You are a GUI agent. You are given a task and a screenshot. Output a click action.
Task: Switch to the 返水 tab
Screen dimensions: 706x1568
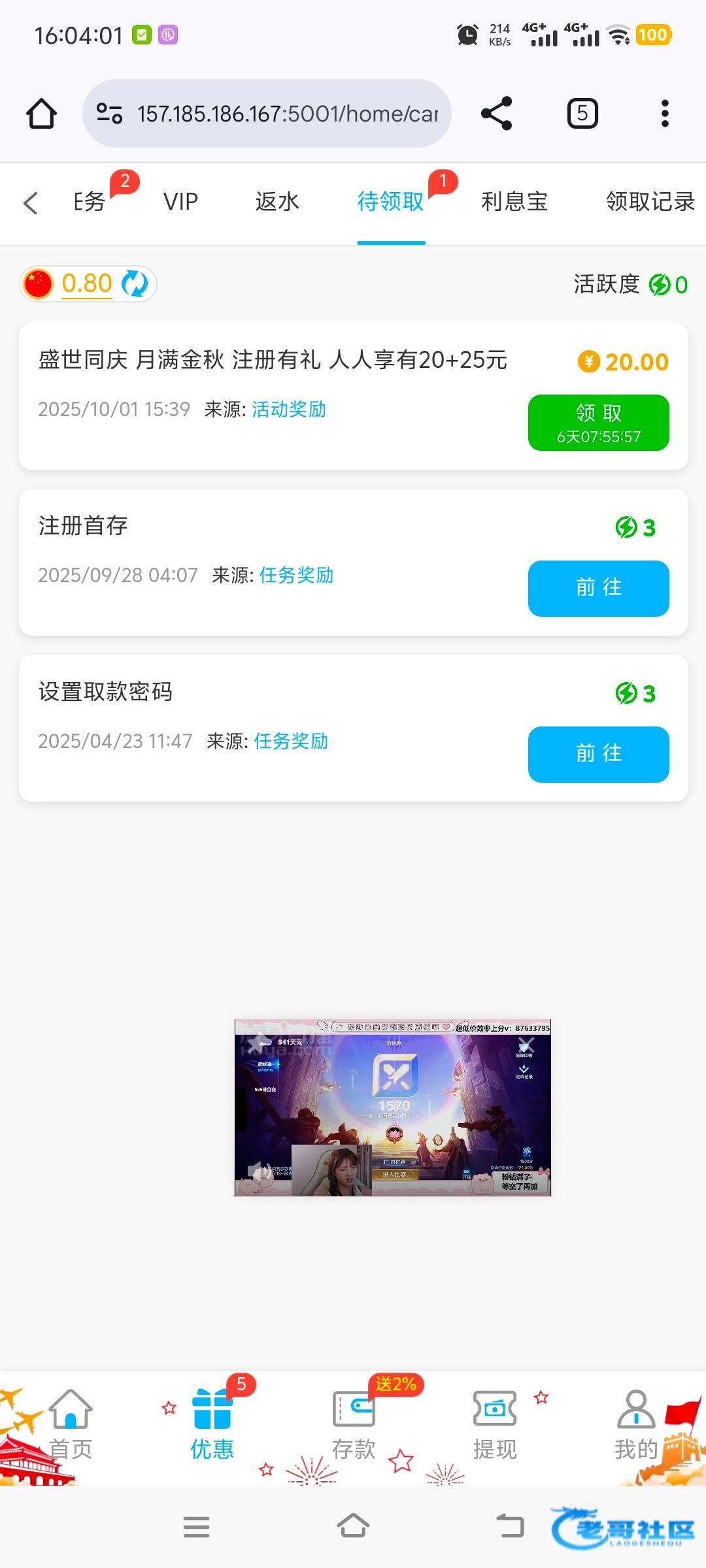(x=277, y=202)
